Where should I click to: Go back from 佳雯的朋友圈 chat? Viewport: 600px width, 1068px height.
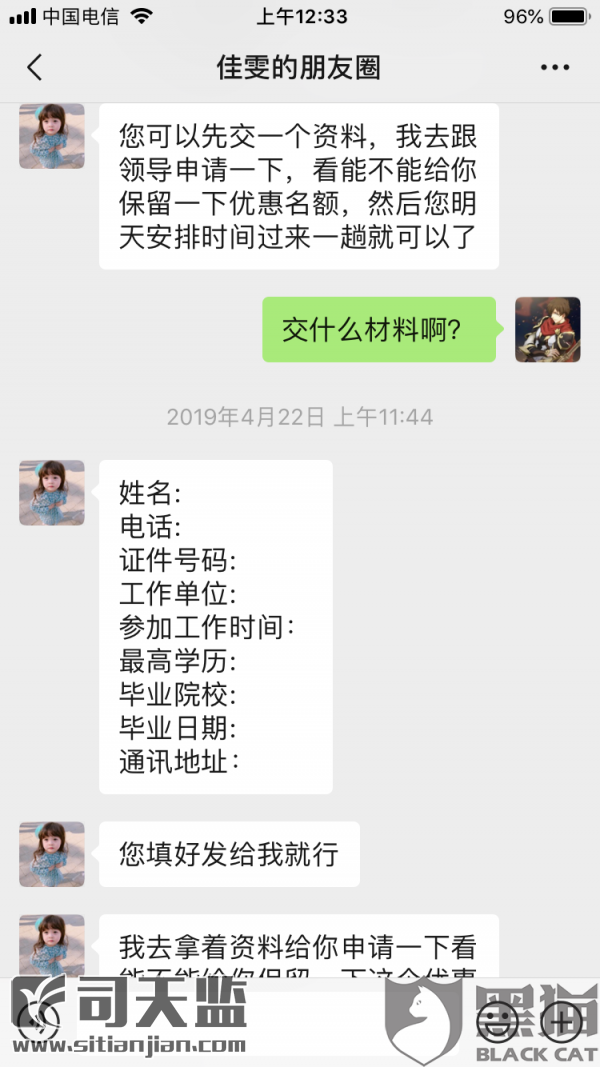coord(35,68)
